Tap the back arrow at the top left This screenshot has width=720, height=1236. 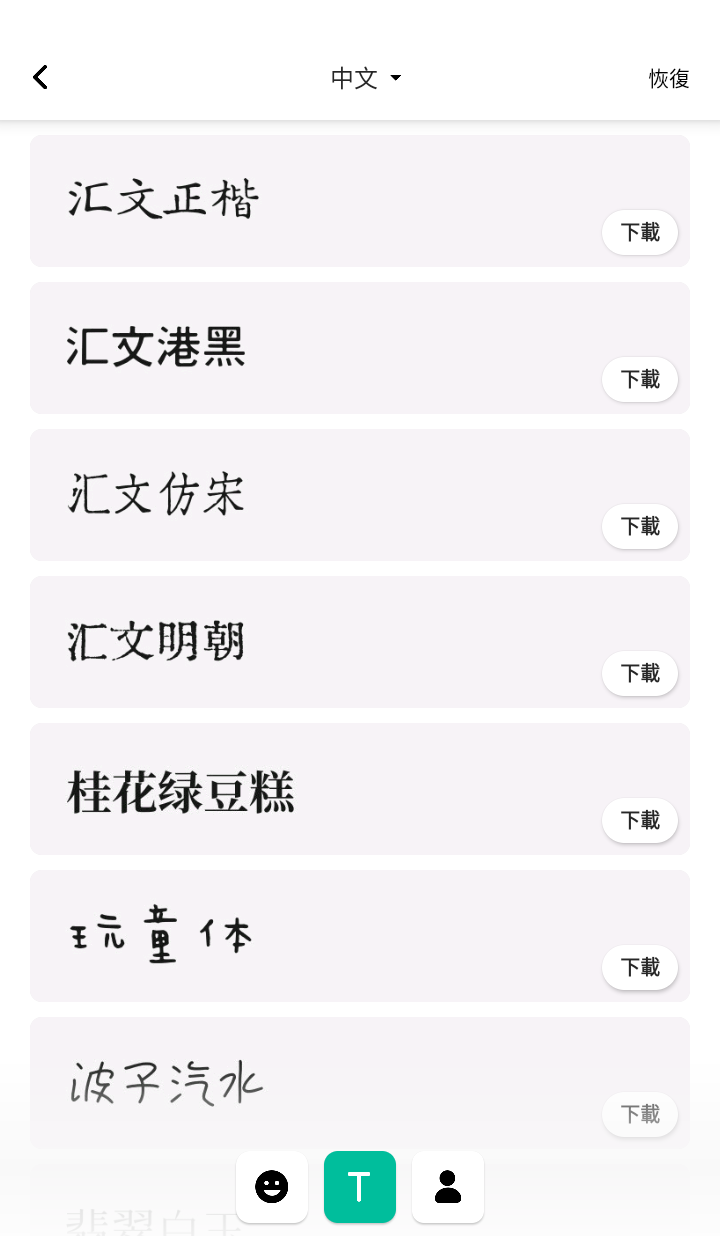[40, 77]
